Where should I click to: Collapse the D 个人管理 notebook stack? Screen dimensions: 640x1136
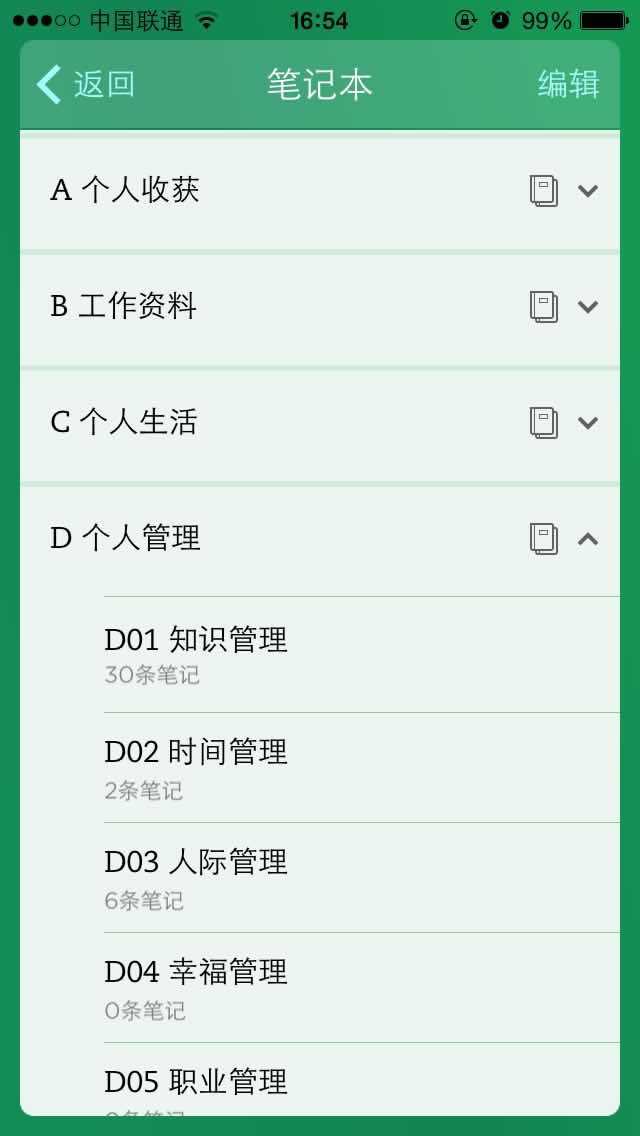coord(588,538)
